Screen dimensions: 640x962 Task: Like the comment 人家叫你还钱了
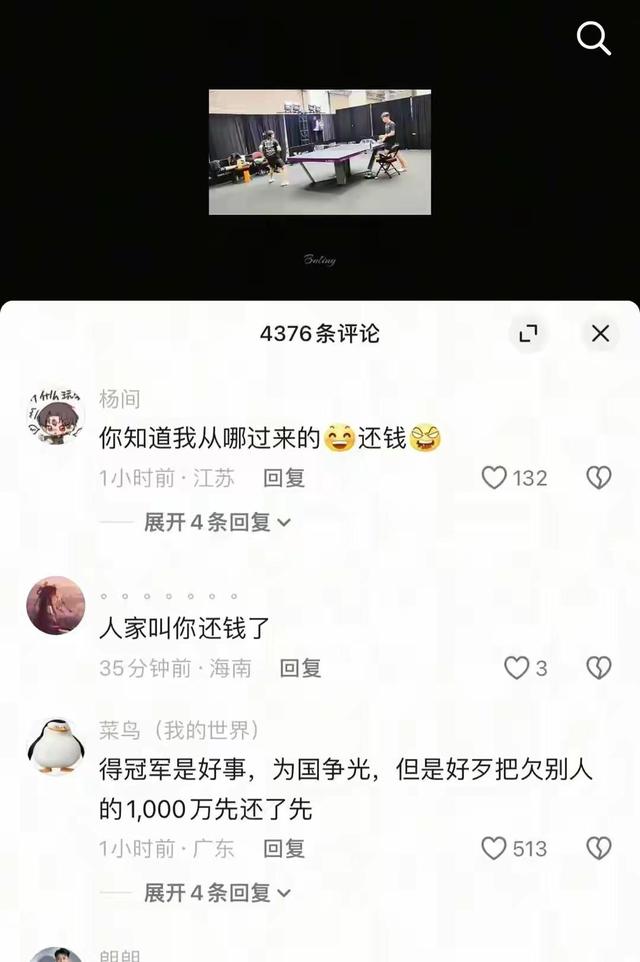pos(516,668)
